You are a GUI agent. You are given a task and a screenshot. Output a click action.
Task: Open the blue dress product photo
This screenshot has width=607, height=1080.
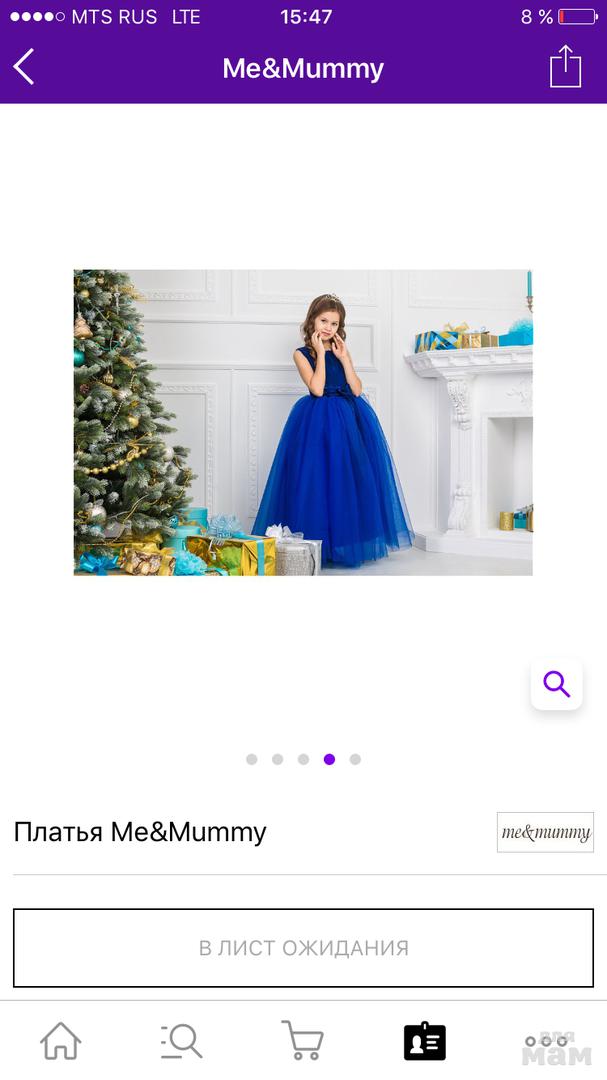pyautogui.click(x=302, y=422)
